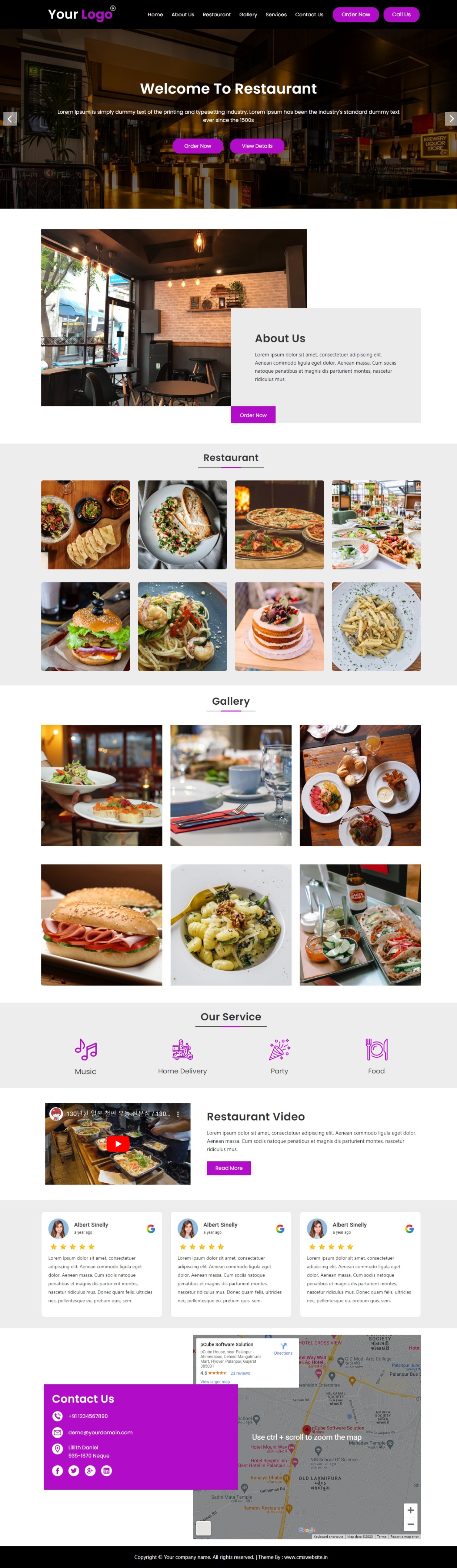457x1568 pixels.
Task: Select Services in the navigation menu
Action: coord(276,14)
